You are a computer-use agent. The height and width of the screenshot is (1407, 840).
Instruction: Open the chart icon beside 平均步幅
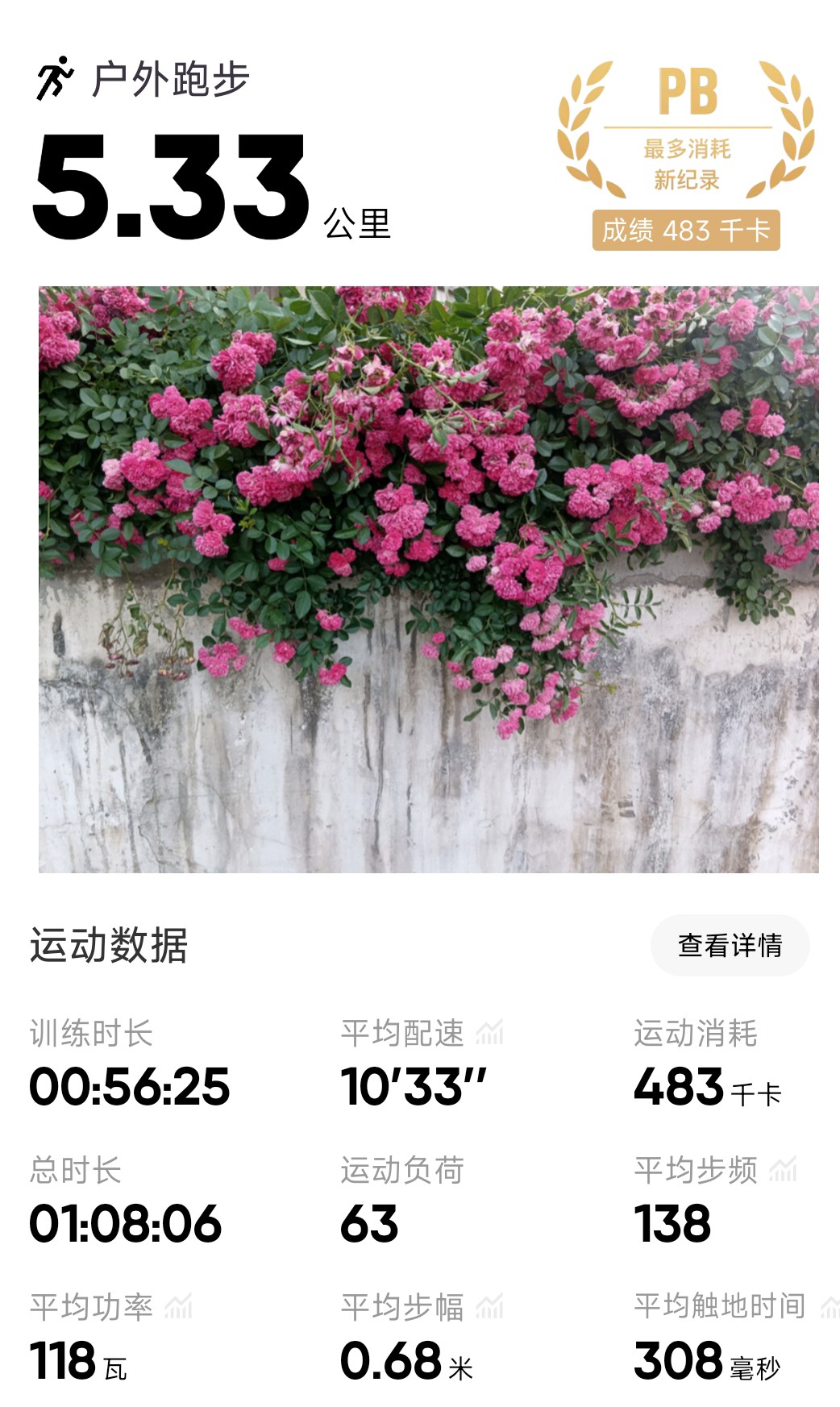coord(489,1305)
